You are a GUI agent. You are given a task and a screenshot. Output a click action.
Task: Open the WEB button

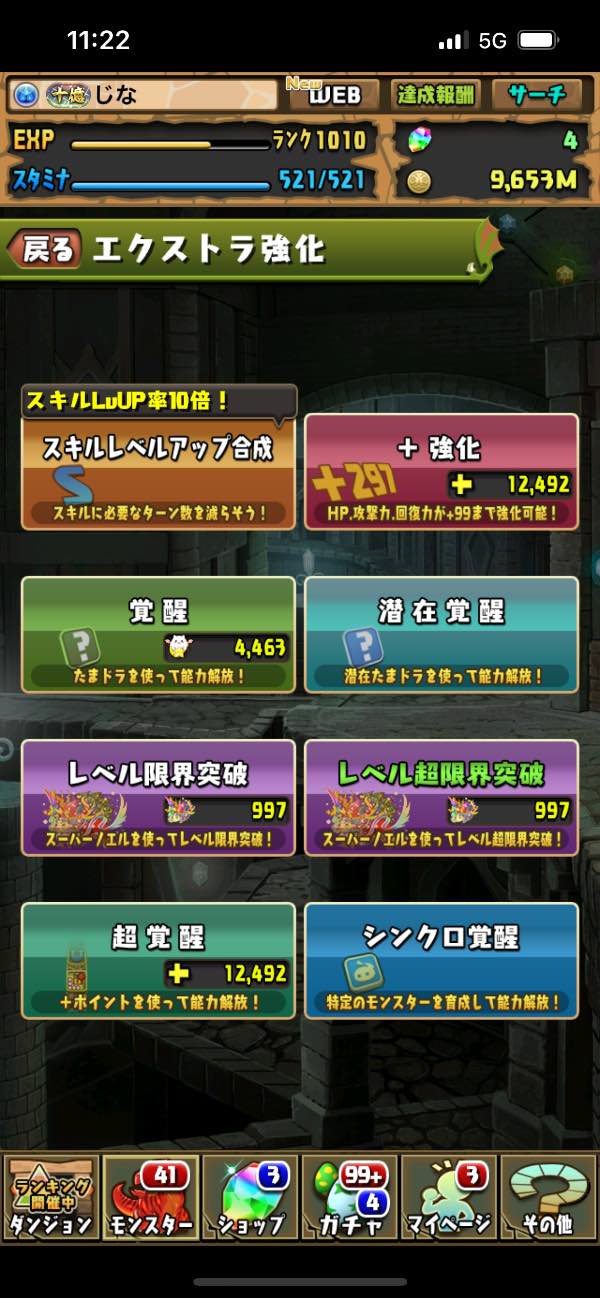(x=333, y=95)
